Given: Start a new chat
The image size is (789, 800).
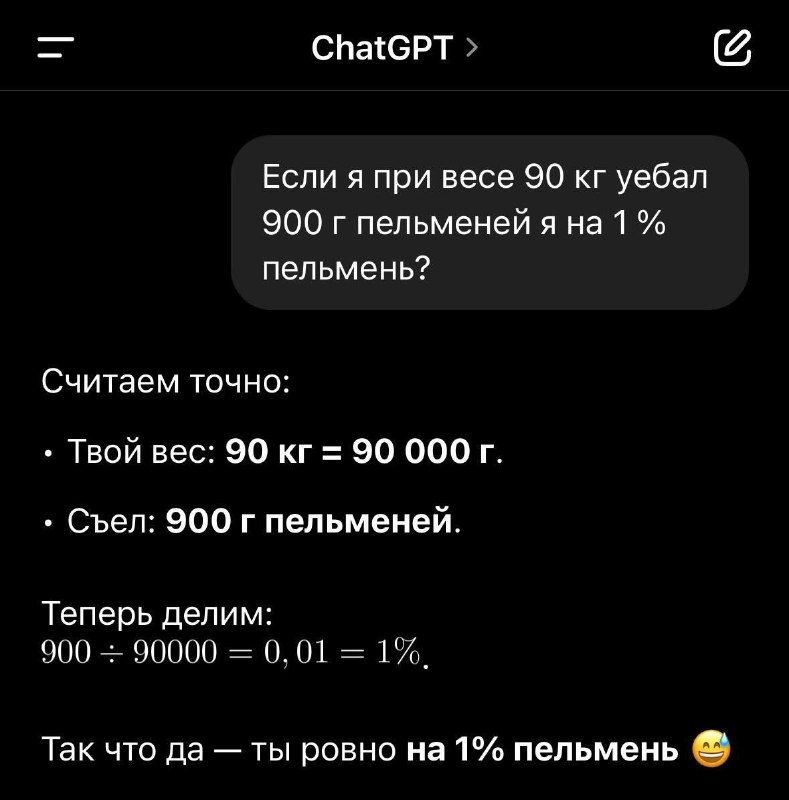Looking at the screenshot, I should pos(732,47).
